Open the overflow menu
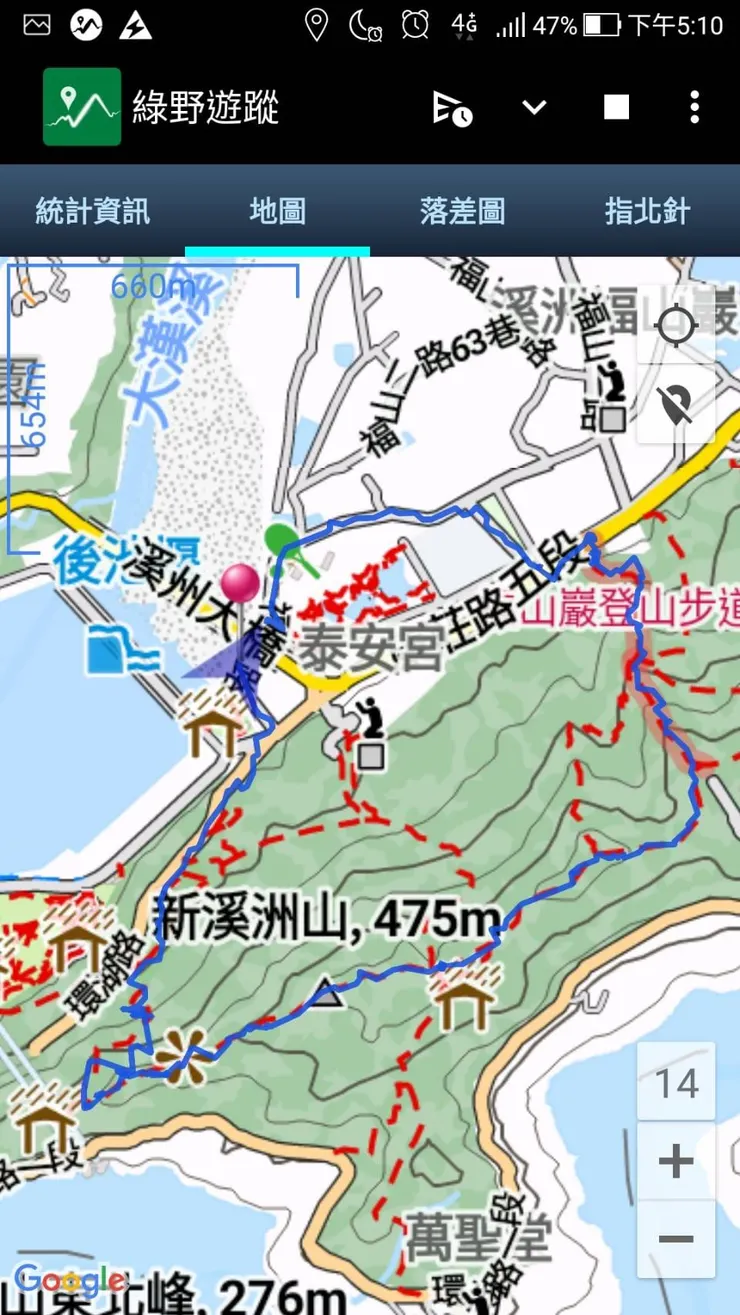This screenshot has width=740, height=1315. click(x=694, y=108)
